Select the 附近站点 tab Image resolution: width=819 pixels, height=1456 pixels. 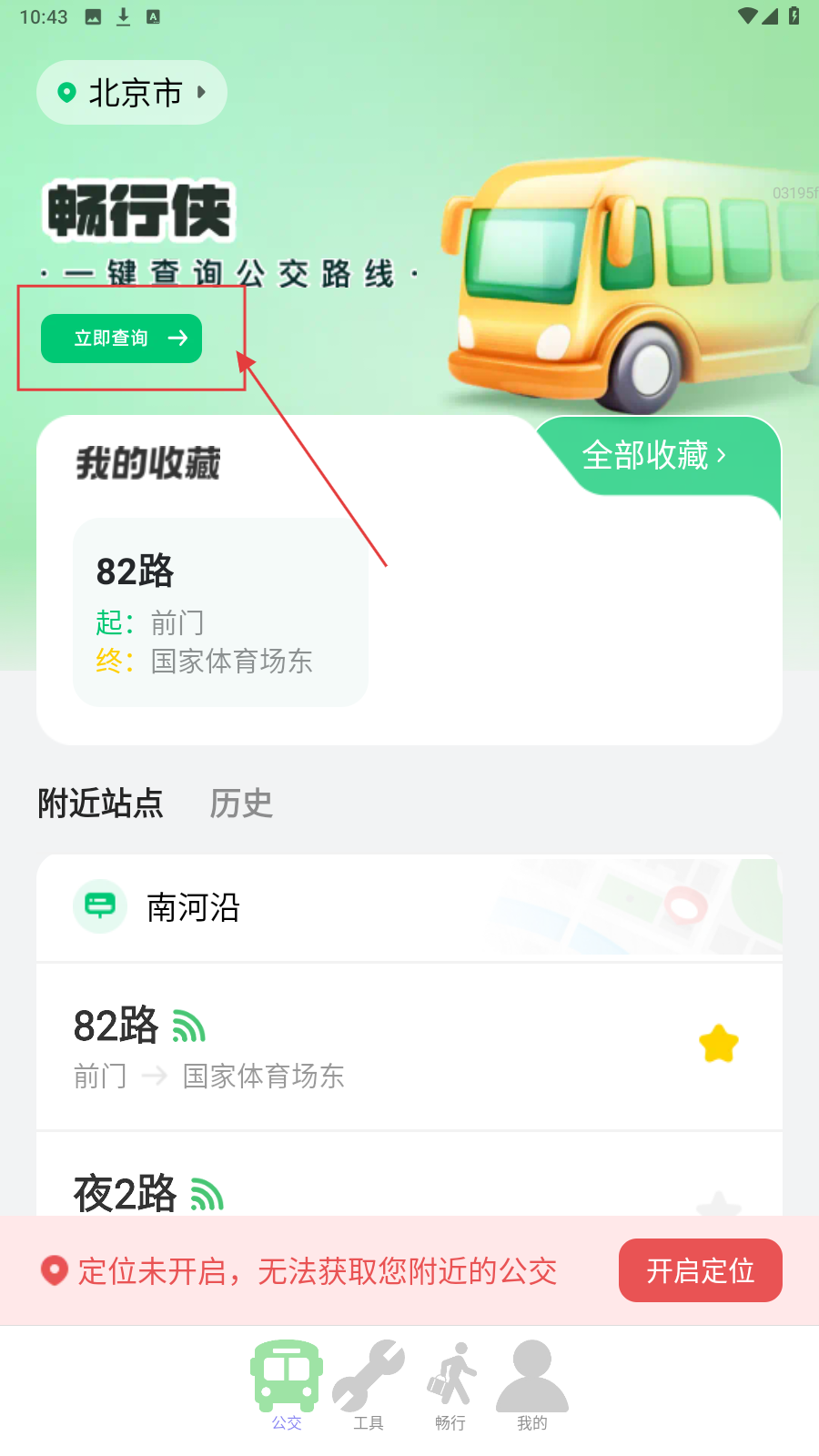(x=101, y=804)
